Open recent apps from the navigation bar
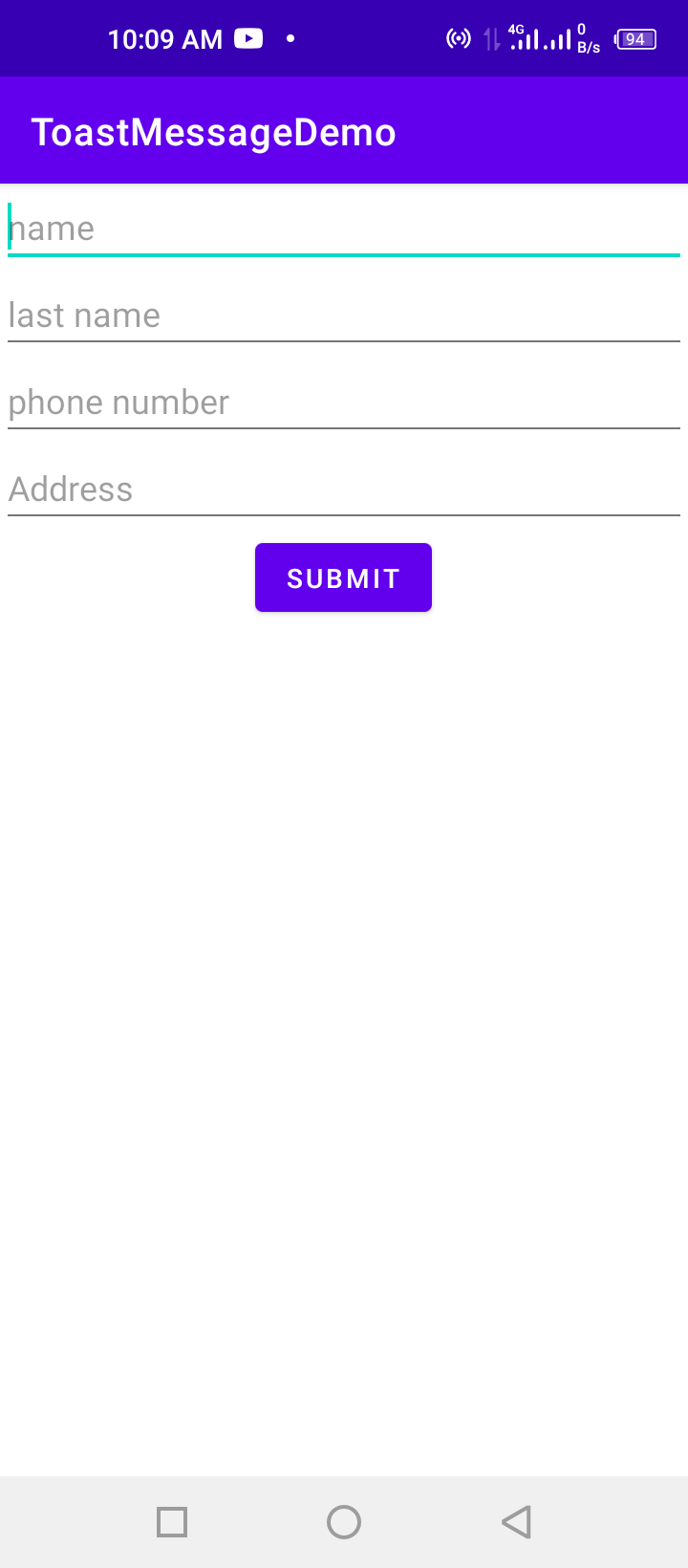Screen dimensions: 688x1568 pyautogui.click(x=172, y=1522)
